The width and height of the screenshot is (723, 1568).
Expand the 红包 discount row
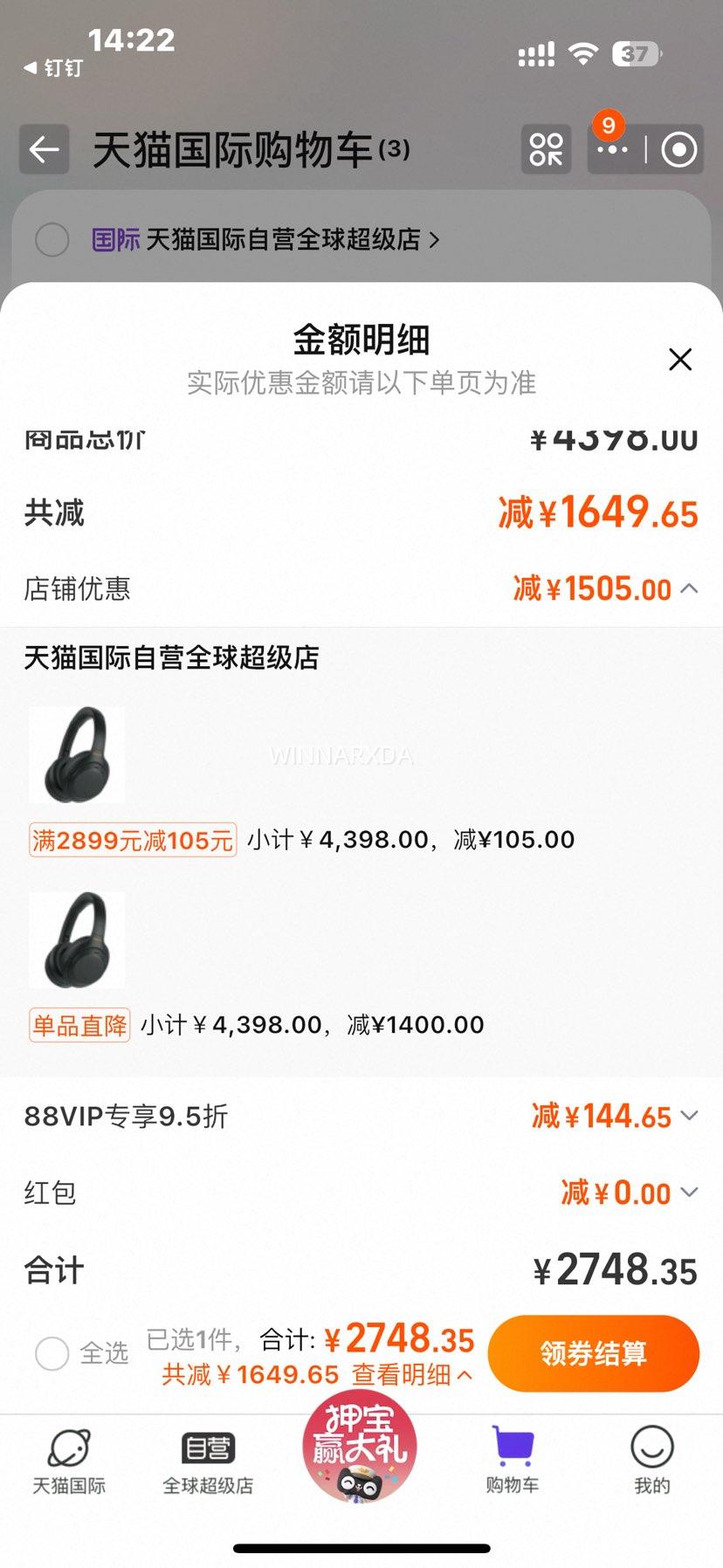pos(689,1193)
